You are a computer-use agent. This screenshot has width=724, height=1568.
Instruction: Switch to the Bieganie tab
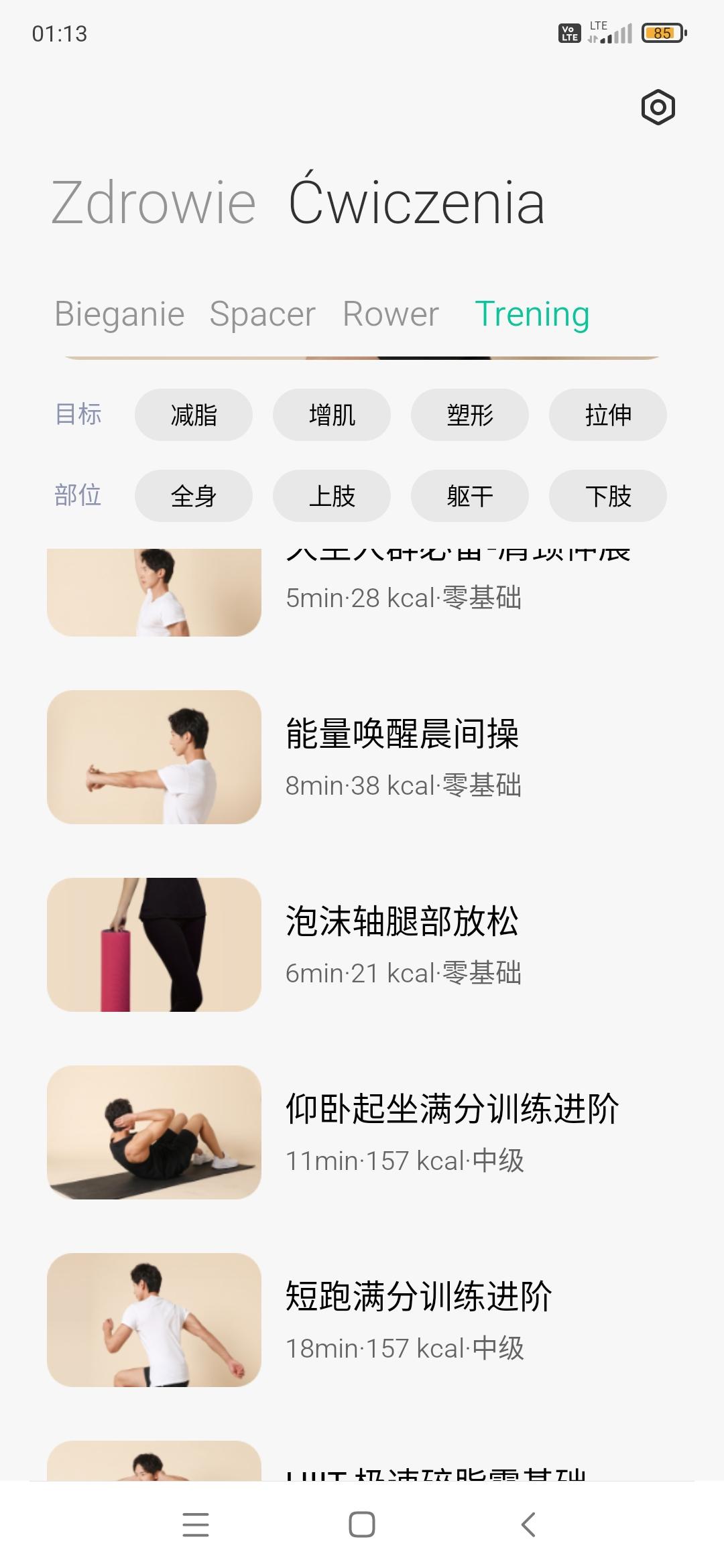coord(119,314)
